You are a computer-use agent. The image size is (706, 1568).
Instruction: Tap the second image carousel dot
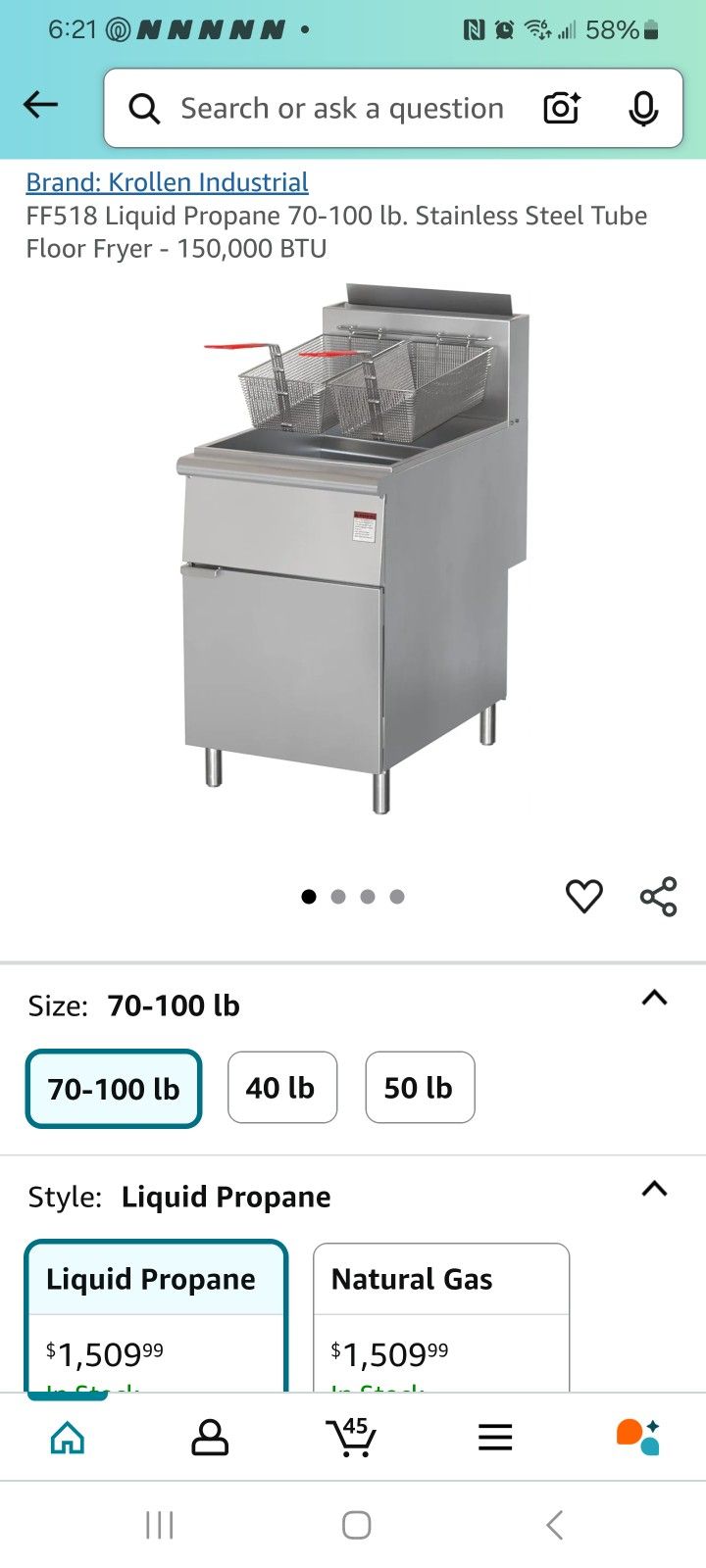coord(338,896)
